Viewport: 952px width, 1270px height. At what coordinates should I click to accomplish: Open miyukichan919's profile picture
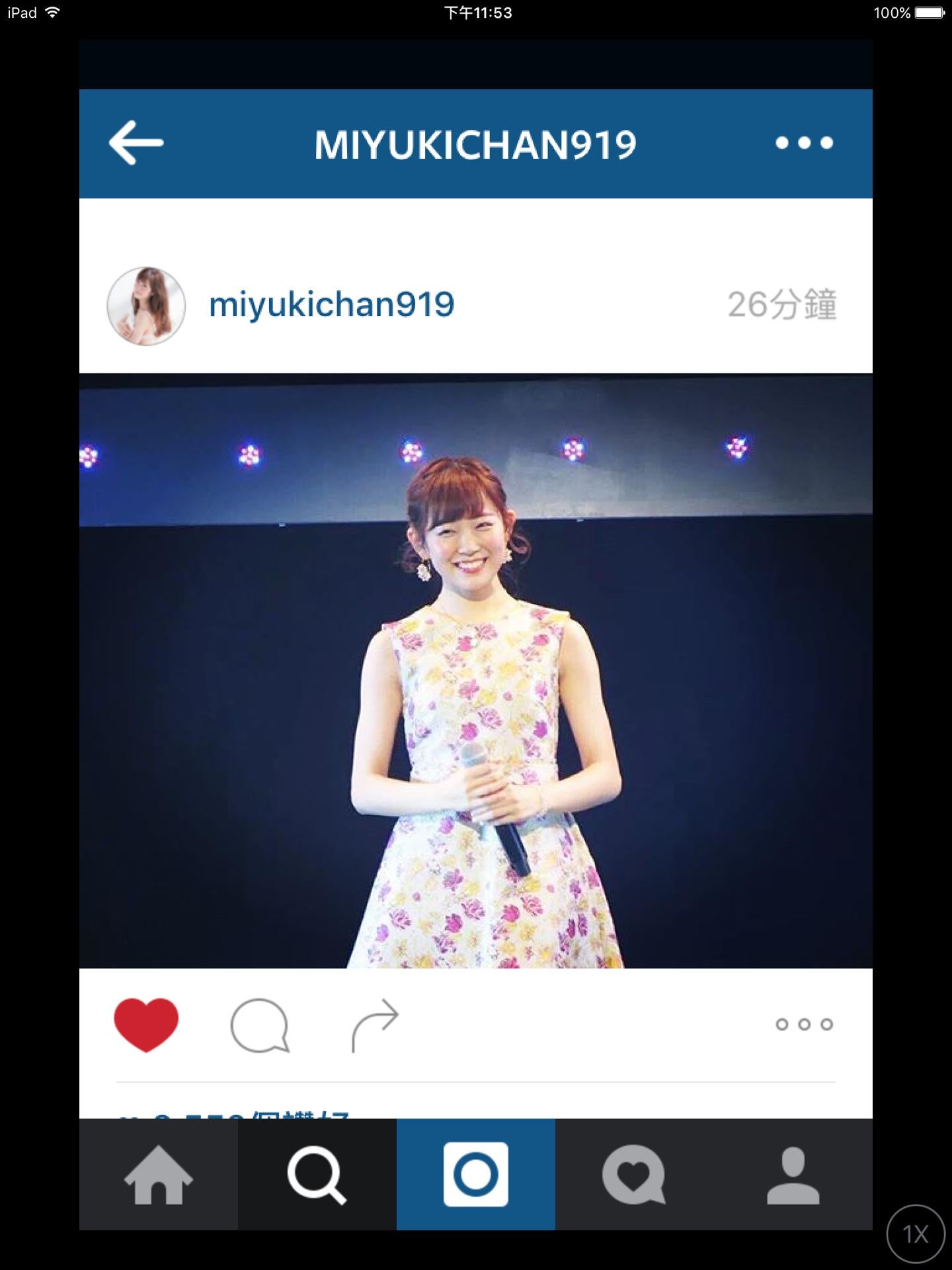point(146,306)
